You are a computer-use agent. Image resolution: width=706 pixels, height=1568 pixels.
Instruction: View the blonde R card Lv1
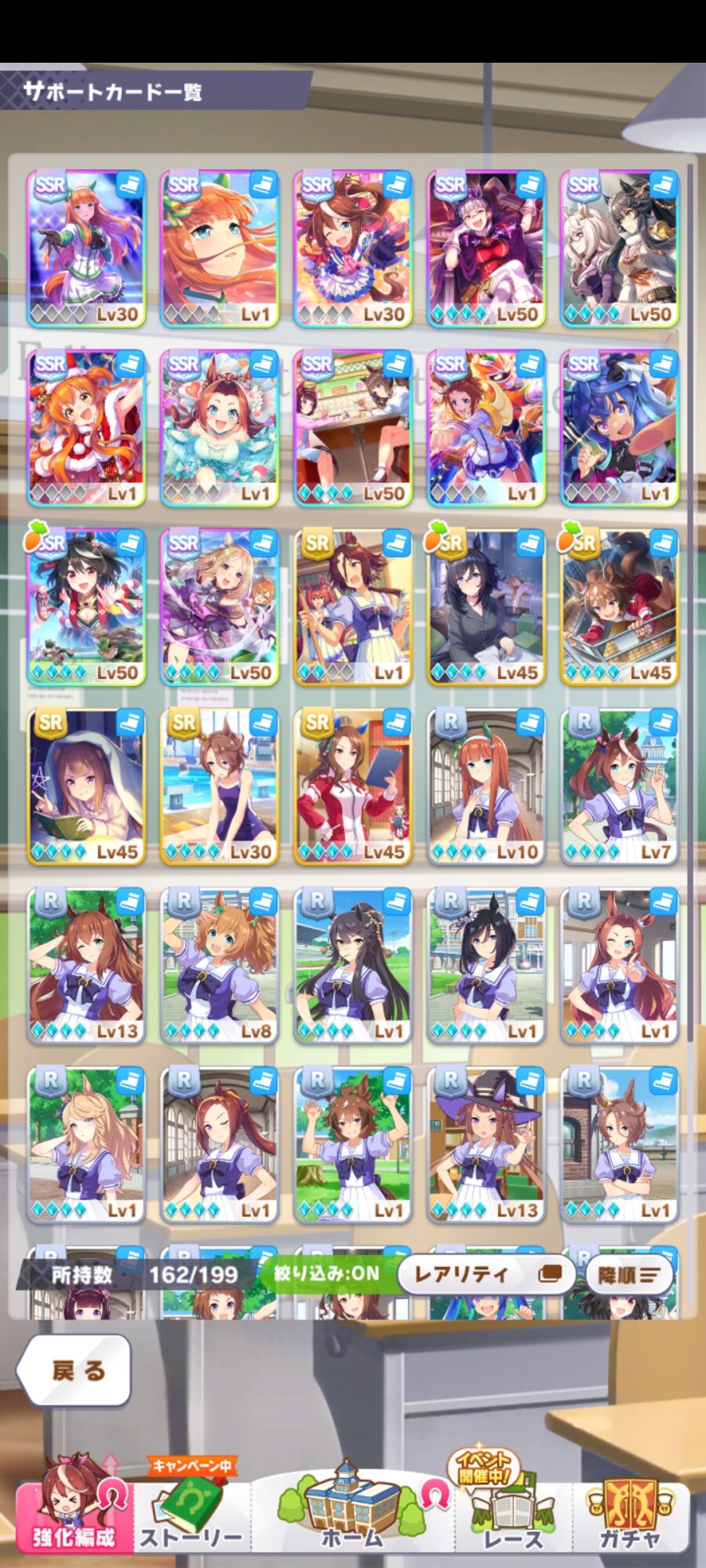(86, 1145)
